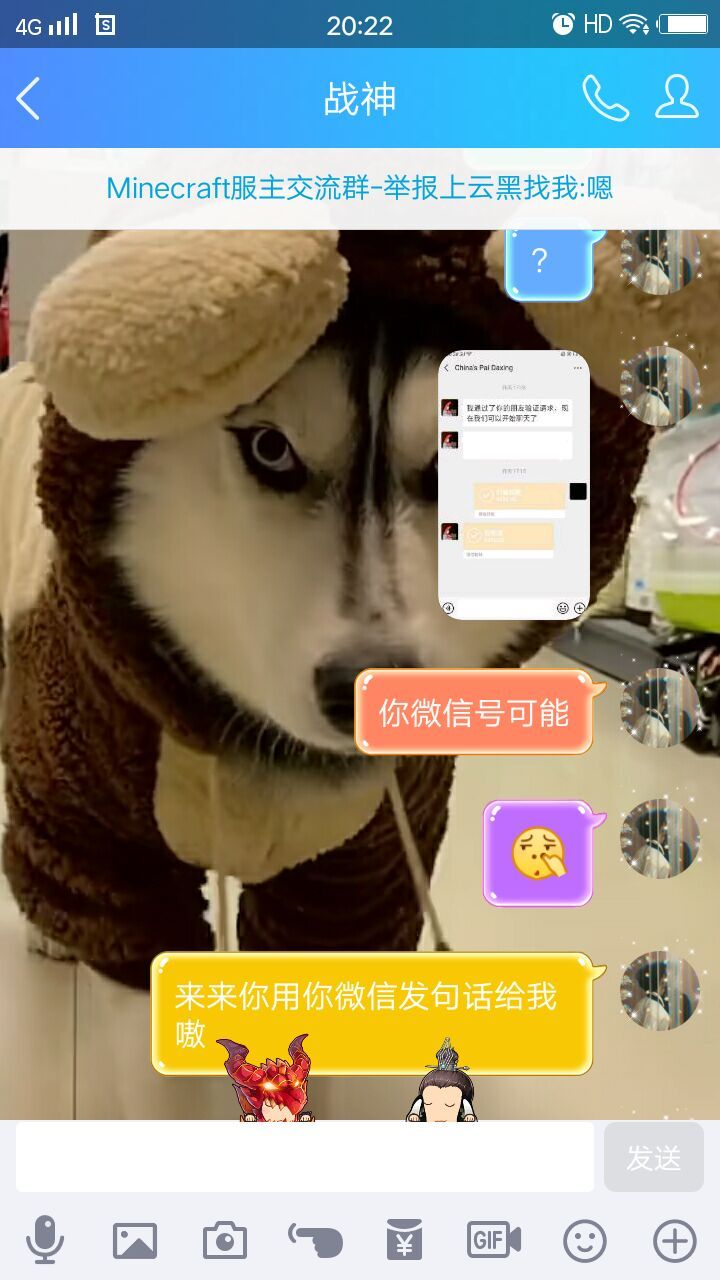The height and width of the screenshot is (1280, 720).
Task: Open more options with the plus icon
Action: tap(675, 1241)
